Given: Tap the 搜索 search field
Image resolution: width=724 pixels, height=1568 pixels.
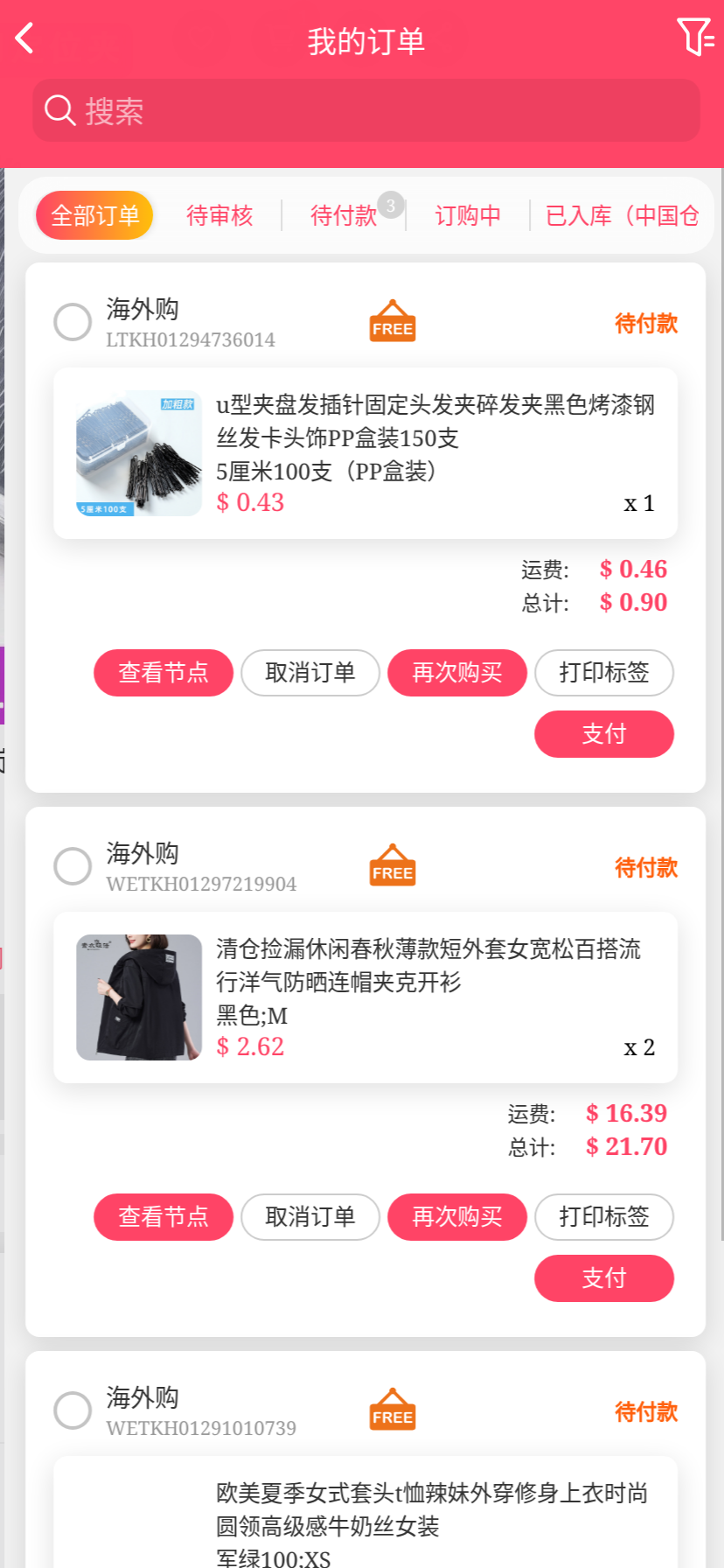Looking at the screenshot, I should [365, 111].
